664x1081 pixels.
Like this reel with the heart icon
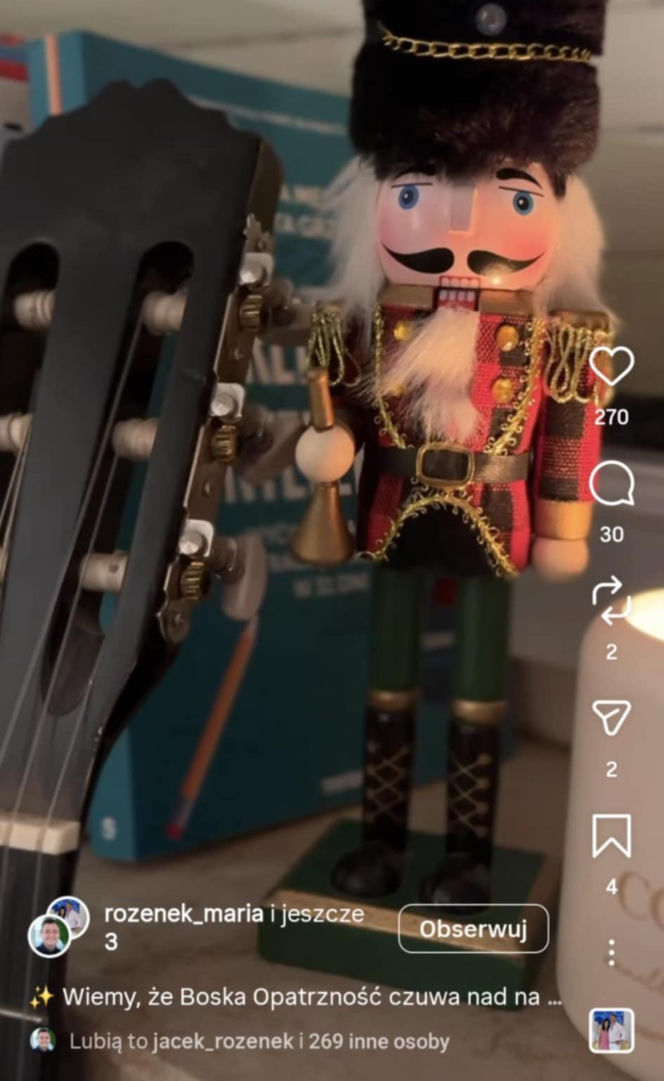tap(611, 366)
